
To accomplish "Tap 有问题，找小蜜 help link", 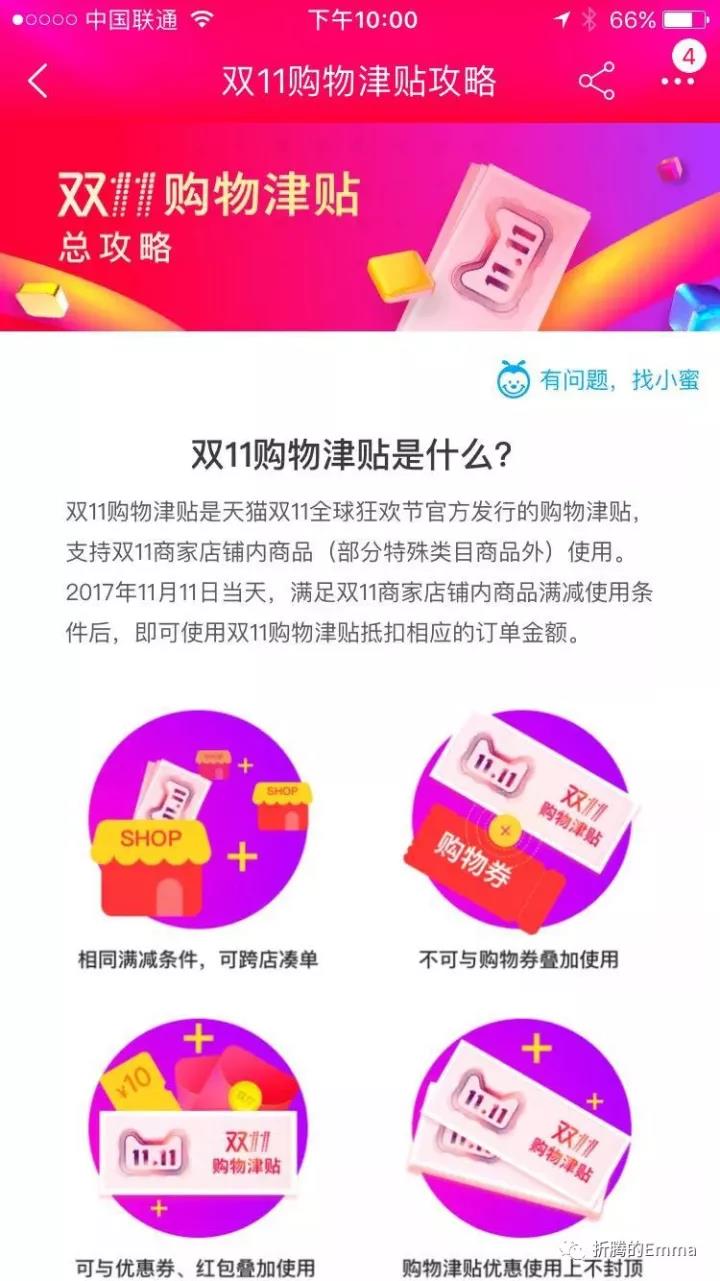I will 599,380.
